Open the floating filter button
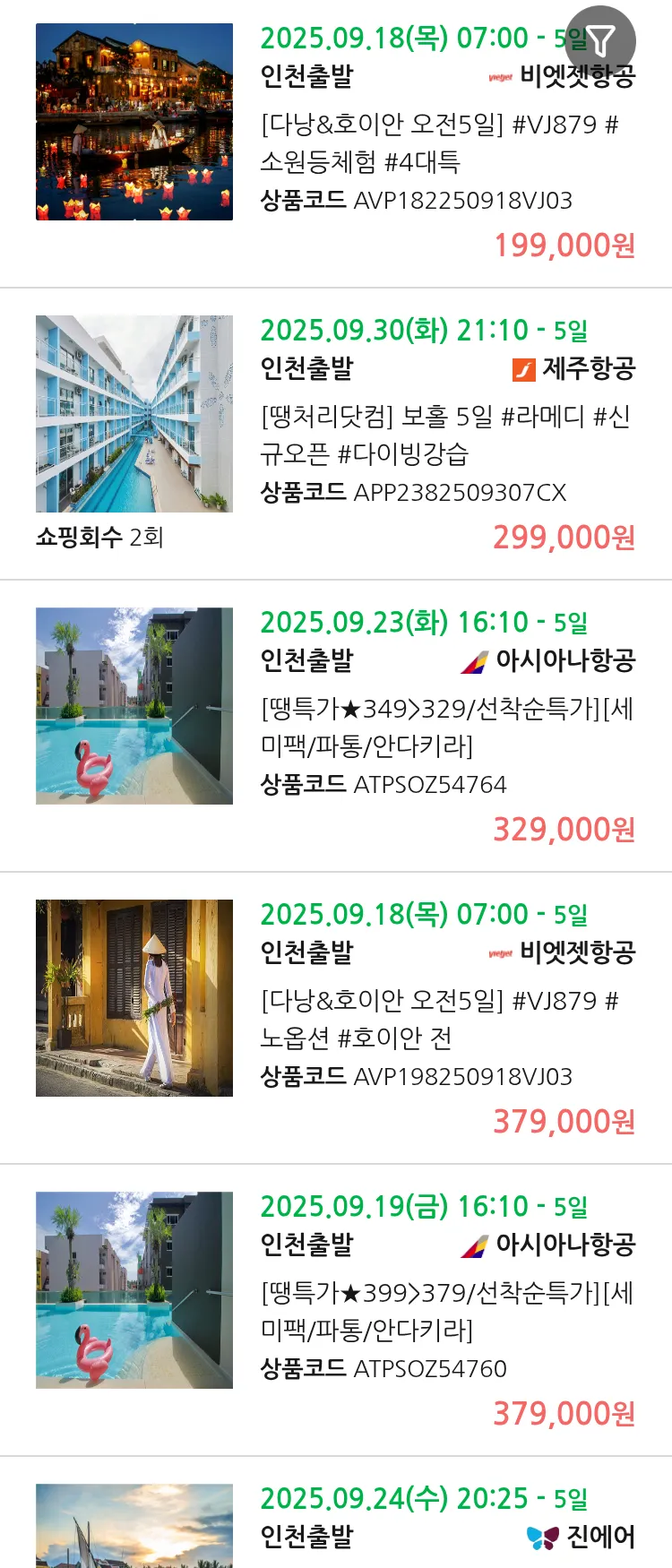This screenshot has height=1568, width=672. pyautogui.click(x=601, y=40)
